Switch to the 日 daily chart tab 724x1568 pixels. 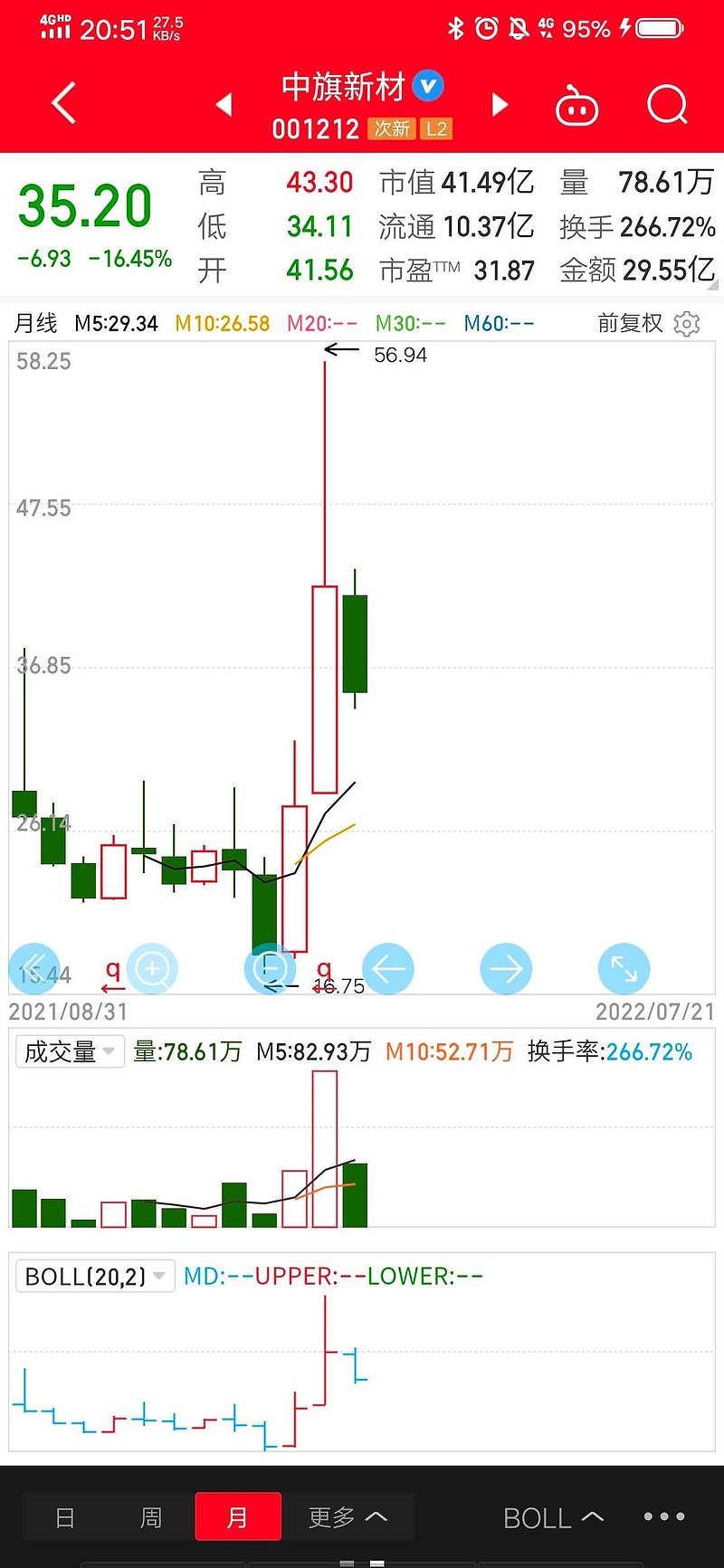coord(63,1516)
